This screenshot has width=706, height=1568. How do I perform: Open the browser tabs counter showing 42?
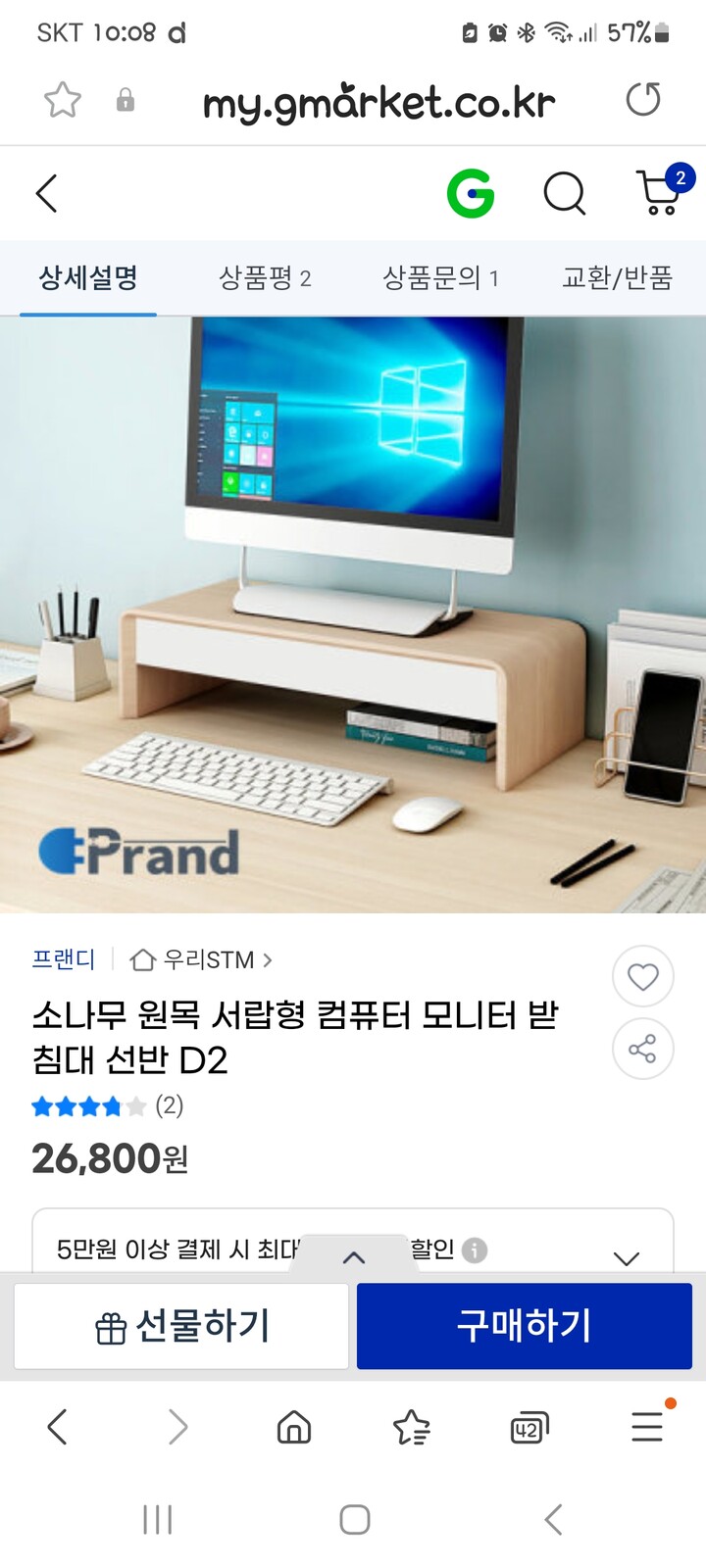(x=527, y=1429)
